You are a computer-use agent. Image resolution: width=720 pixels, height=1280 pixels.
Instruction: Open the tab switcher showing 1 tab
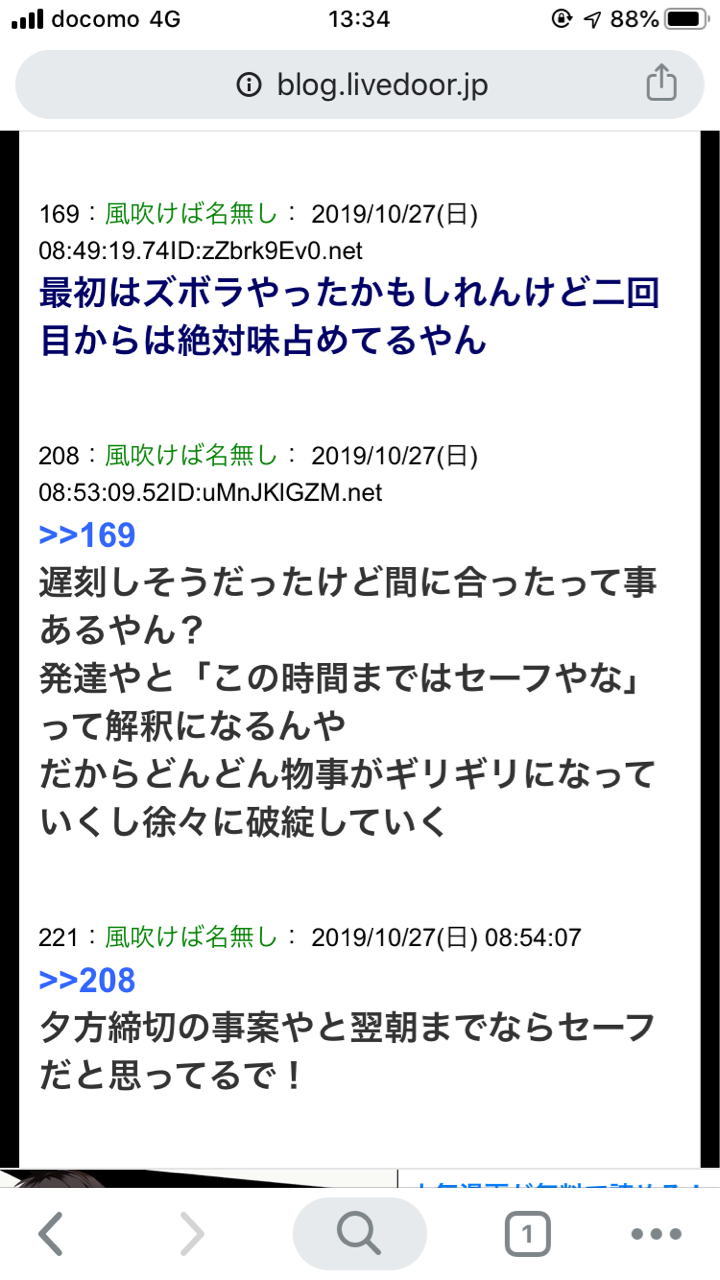(x=527, y=1236)
